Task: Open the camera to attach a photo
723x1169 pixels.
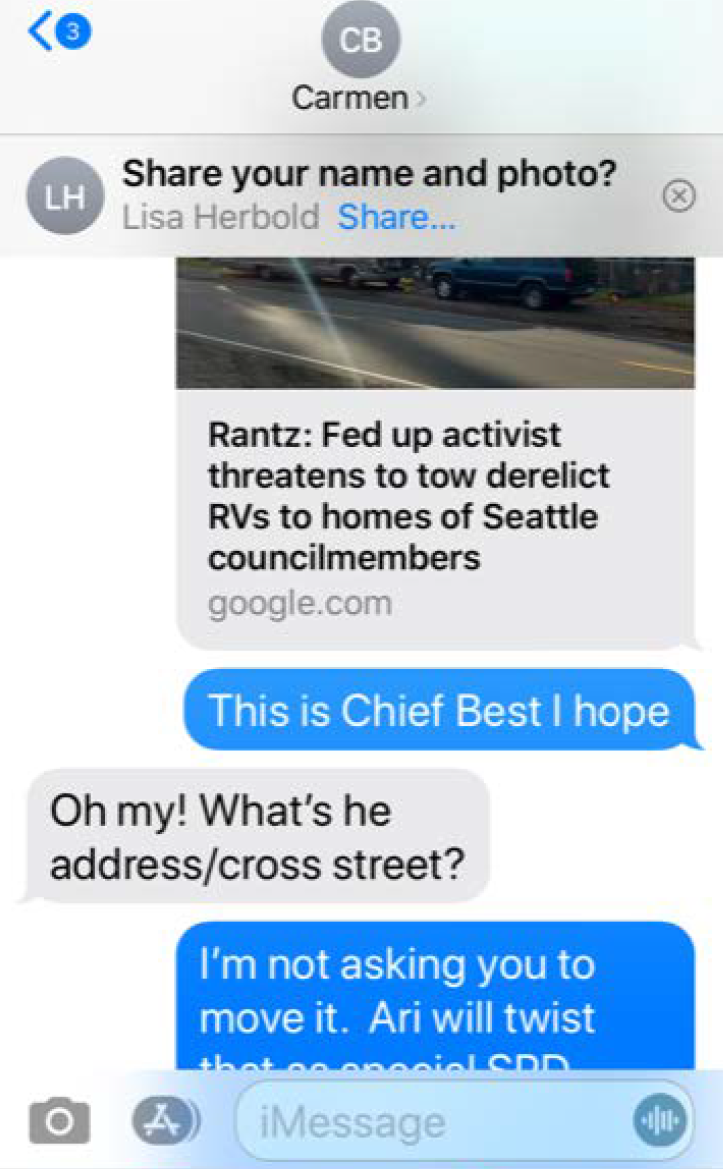Action: [x=59, y=1122]
